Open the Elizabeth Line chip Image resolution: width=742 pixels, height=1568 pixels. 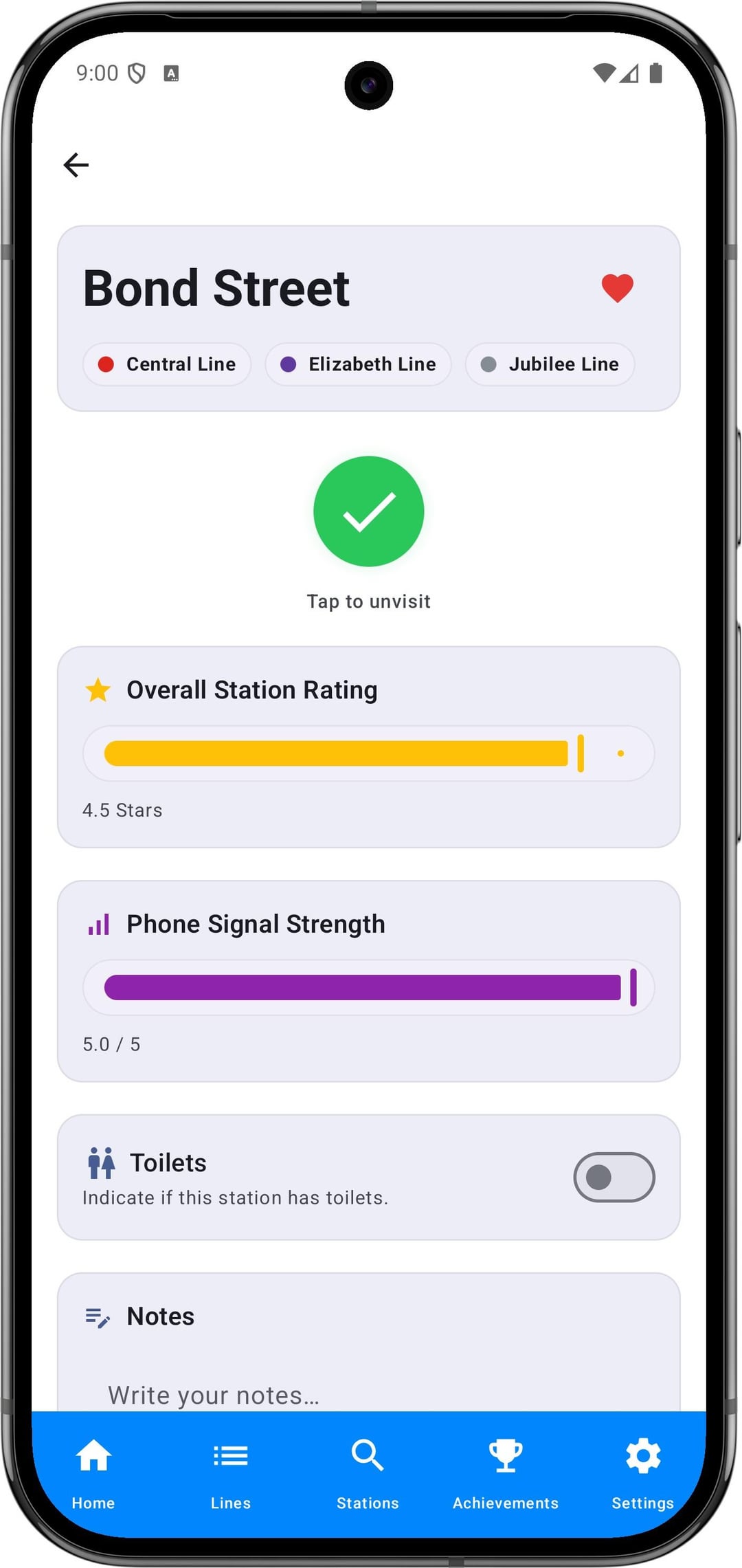pyautogui.click(x=358, y=364)
